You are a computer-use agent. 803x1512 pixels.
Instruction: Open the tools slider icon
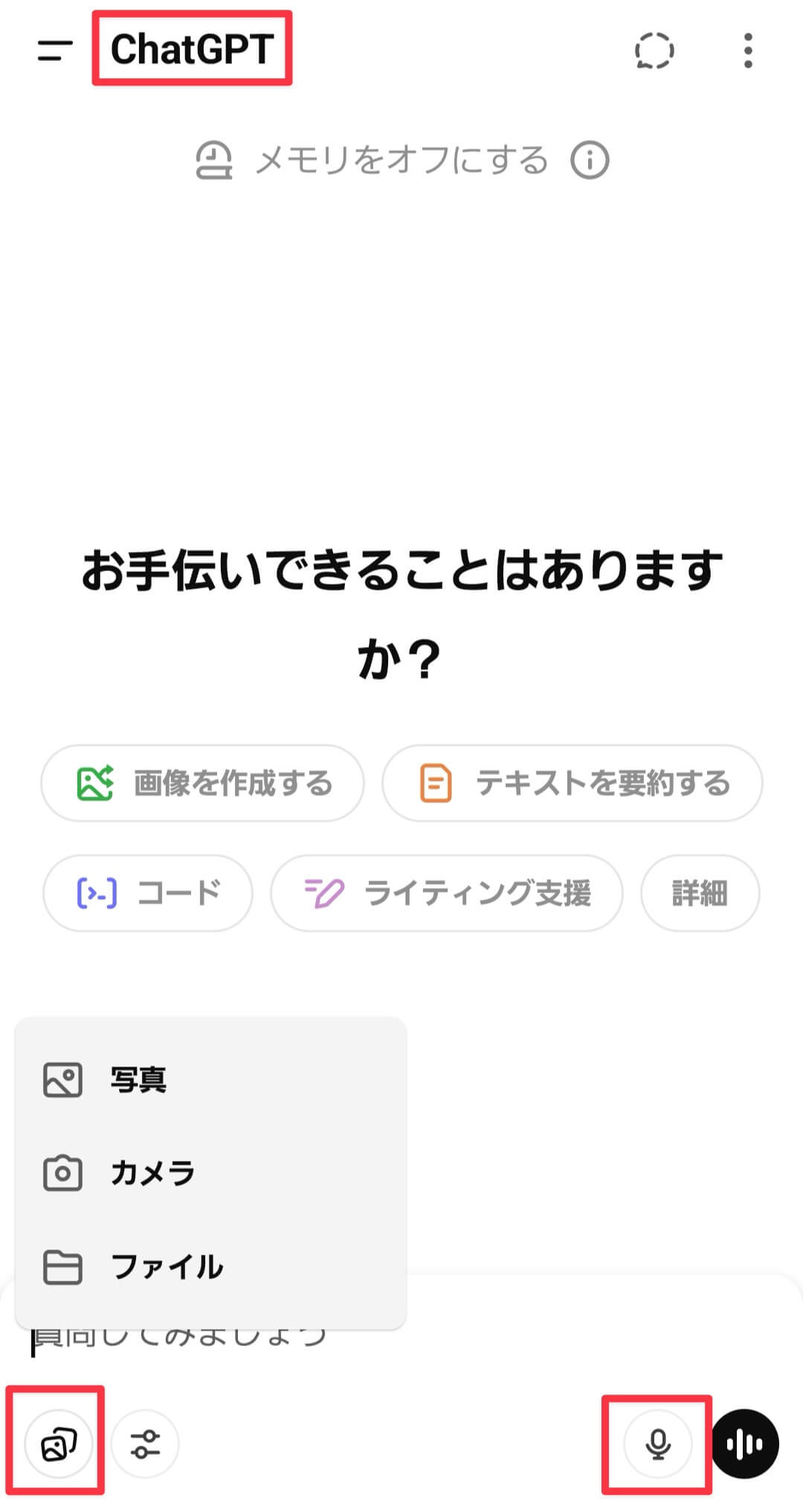click(145, 1444)
